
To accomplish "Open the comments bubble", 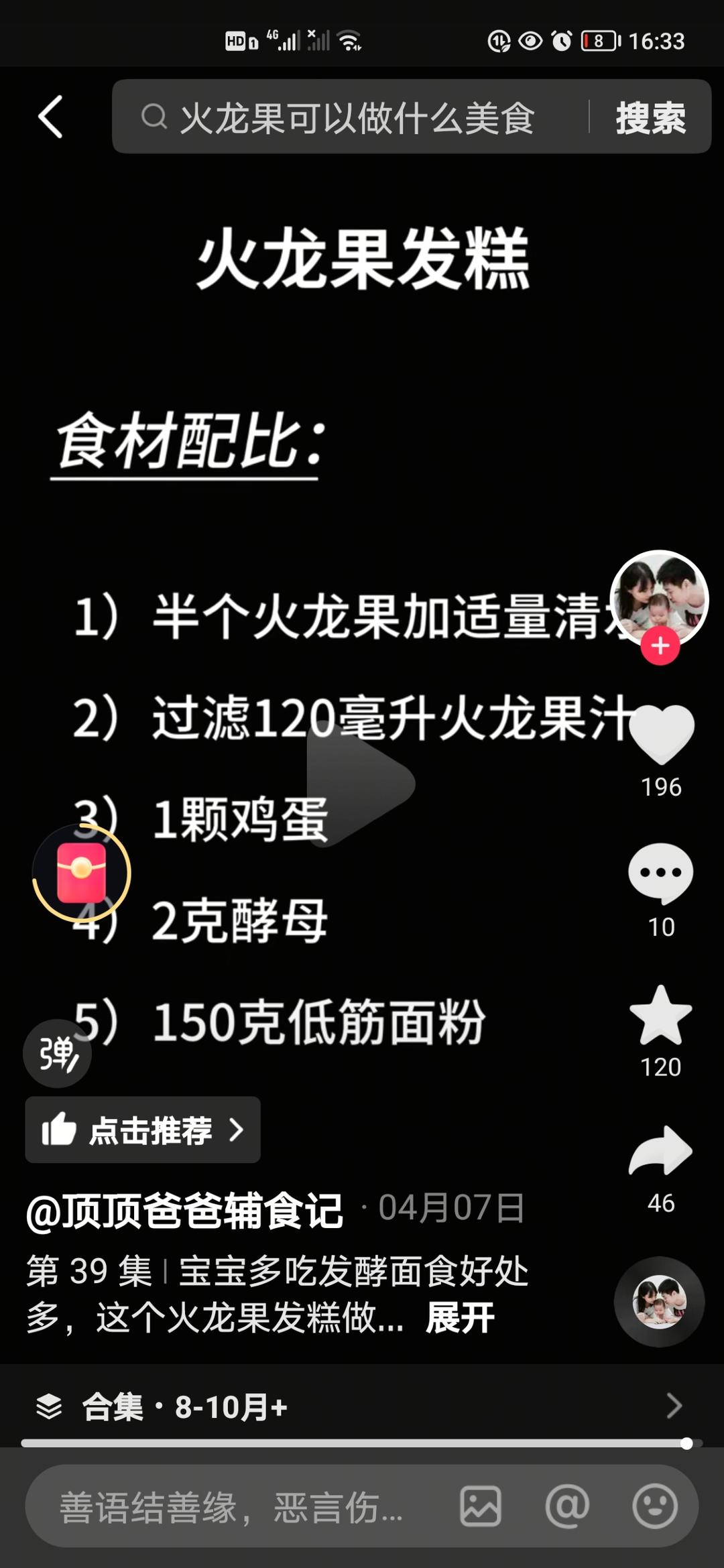I will [660, 873].
